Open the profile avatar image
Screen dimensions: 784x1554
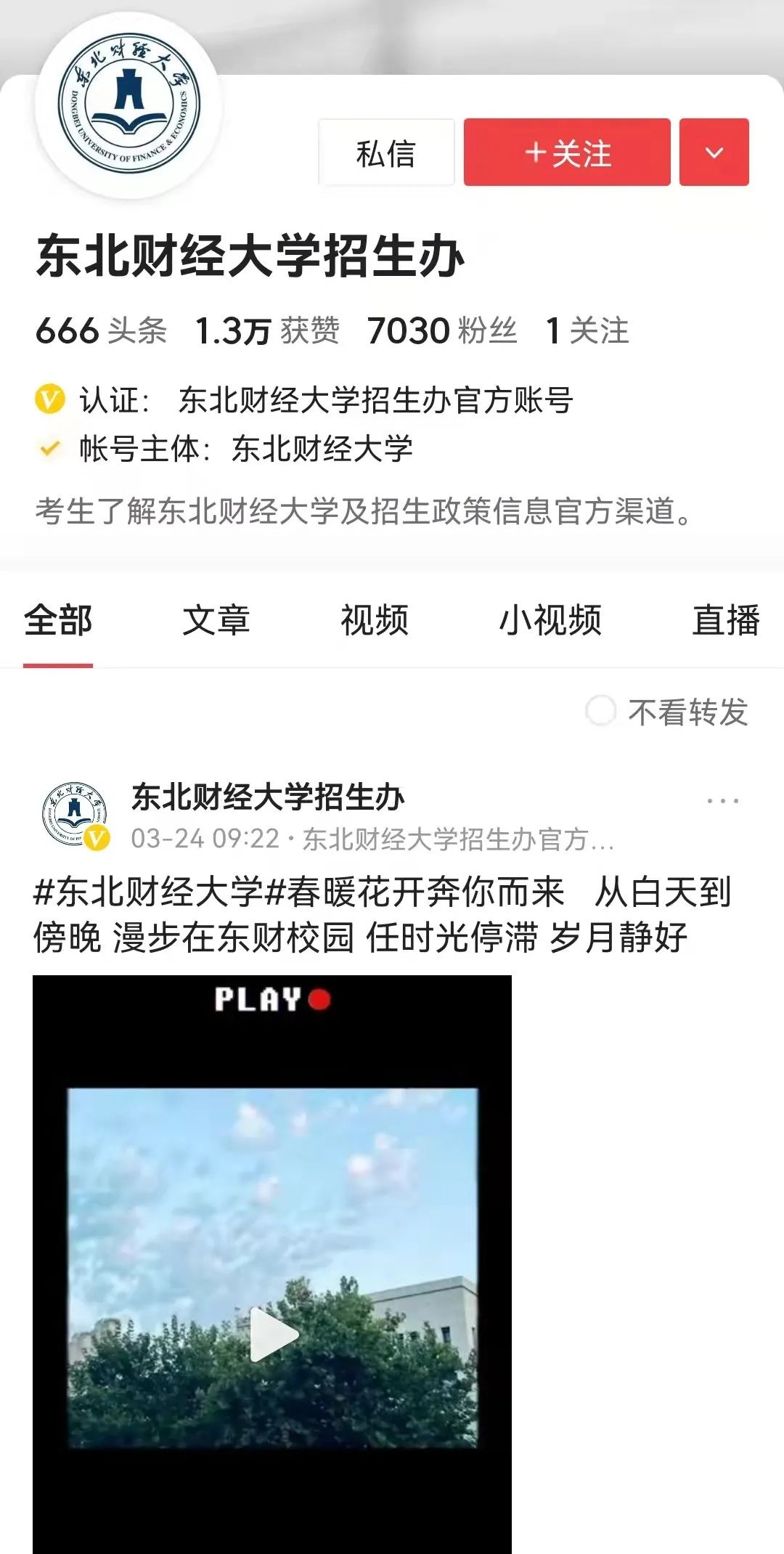point(128,102)
